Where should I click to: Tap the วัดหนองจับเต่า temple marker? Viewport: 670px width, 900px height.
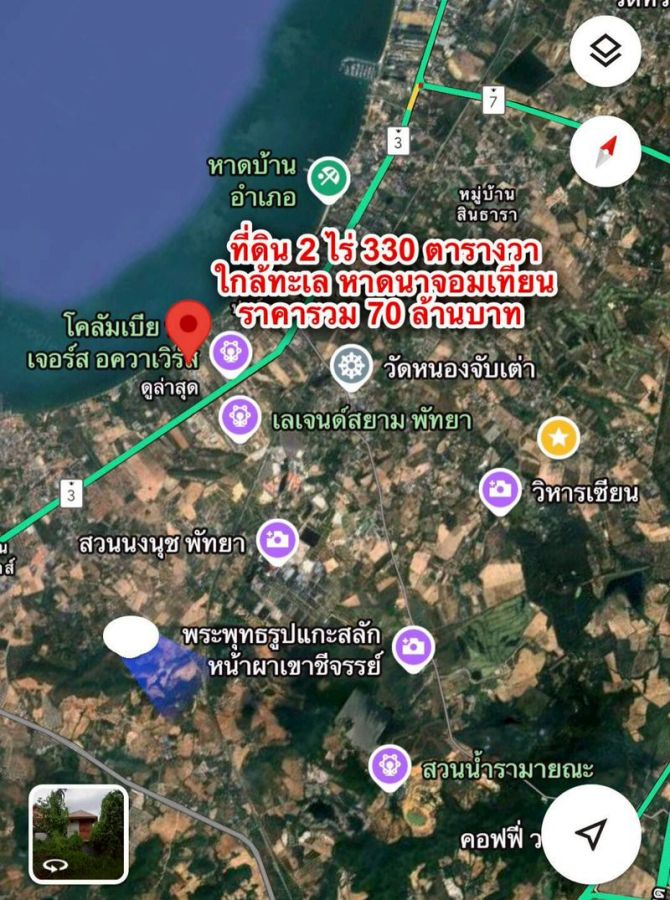point(352,367)
